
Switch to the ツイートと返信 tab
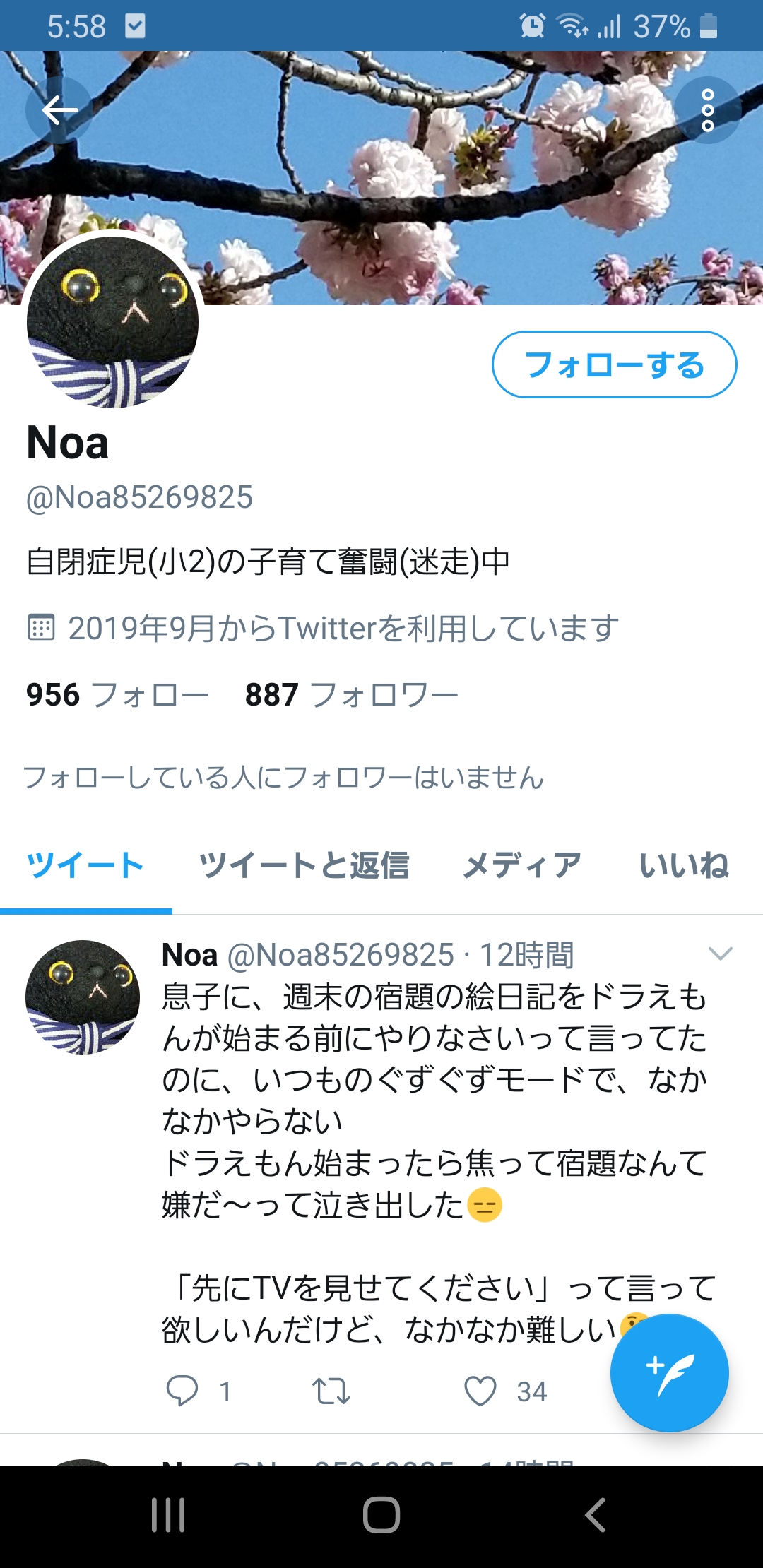(304, 865)
